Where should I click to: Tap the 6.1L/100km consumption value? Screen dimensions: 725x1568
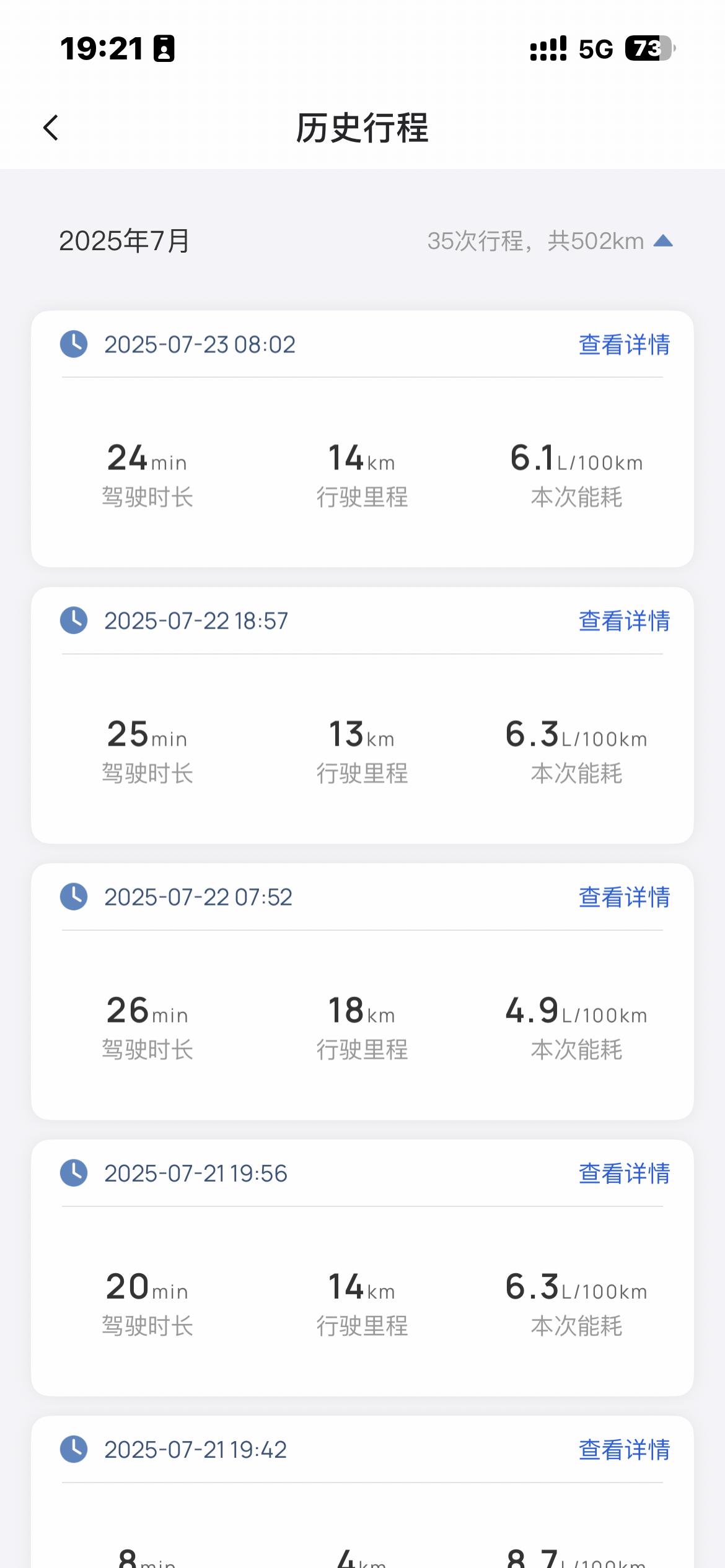(576, 461)
